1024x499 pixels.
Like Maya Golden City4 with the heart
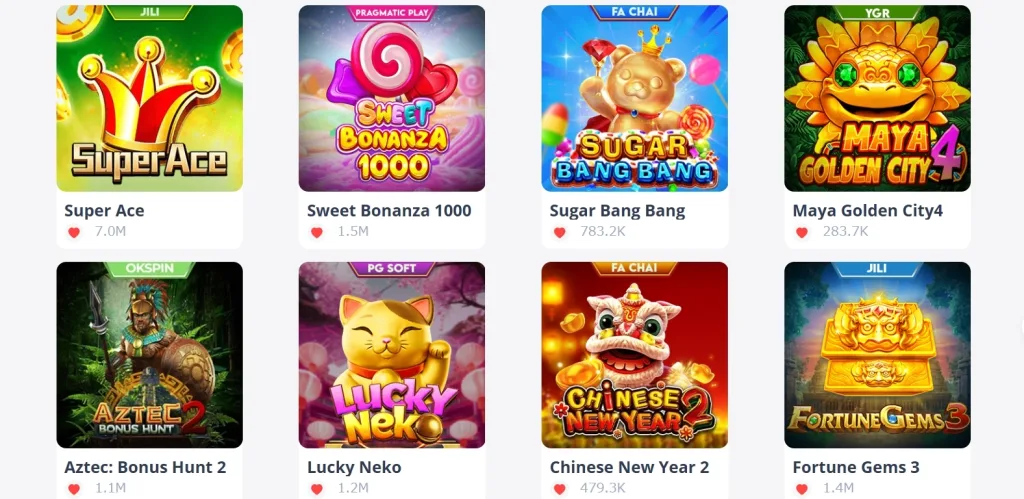[802, 232]
